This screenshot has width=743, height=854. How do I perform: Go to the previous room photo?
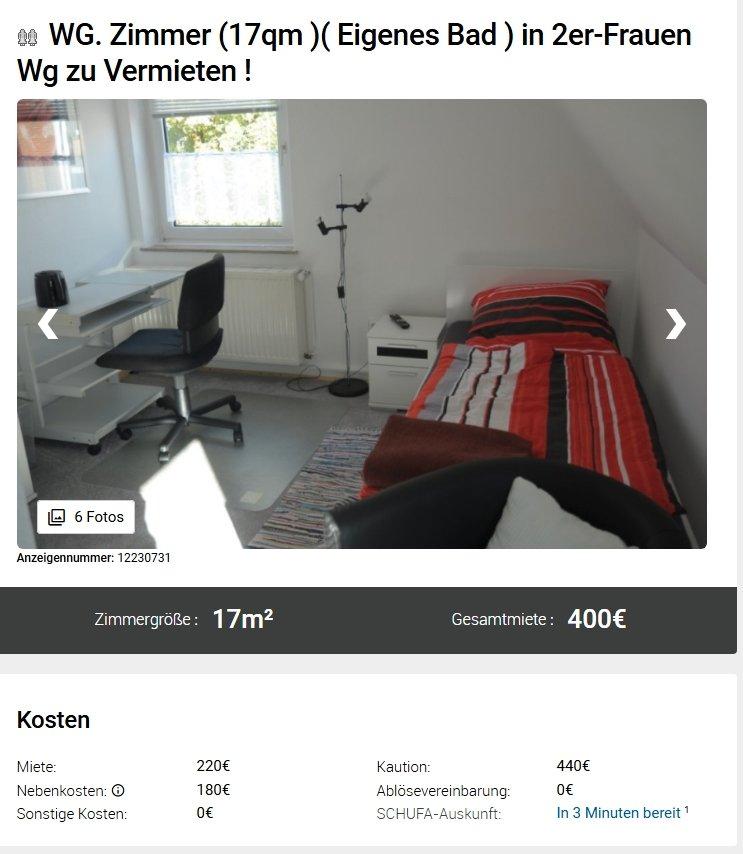tap(48, 323)
